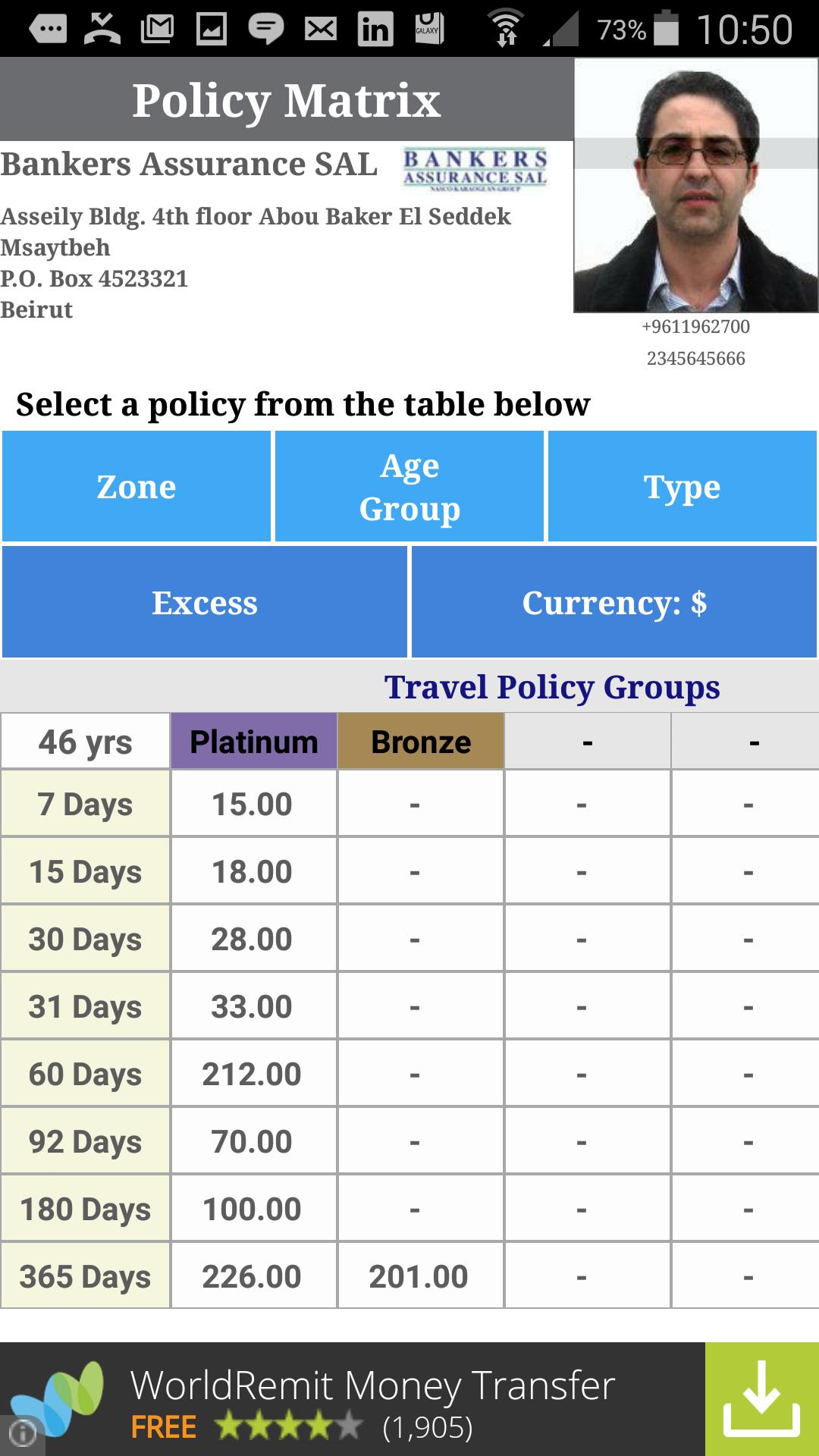819x1456 pixels.
Task: Select the Platinum 7 Days policy at 15.00
Action: (x=253, y=804)
